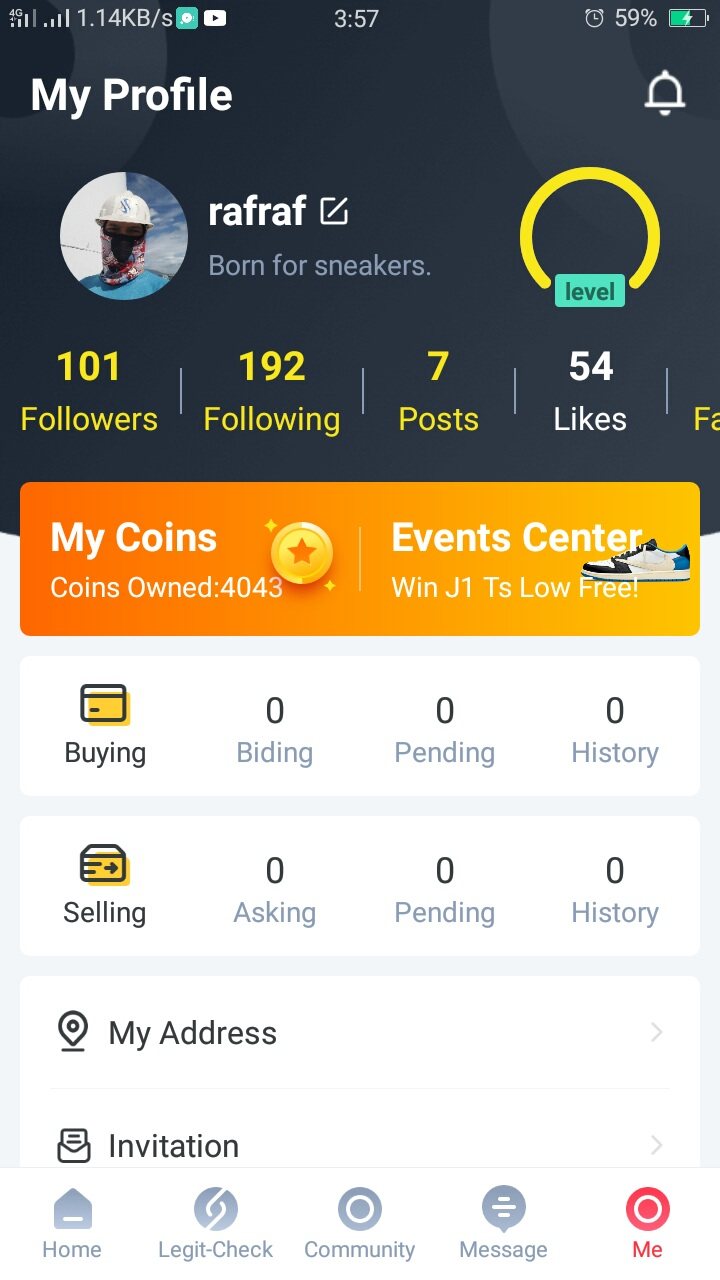The height and width of the screenshot is (1280, 720).
Task: Open Selling History
Action: coord(614,889)
